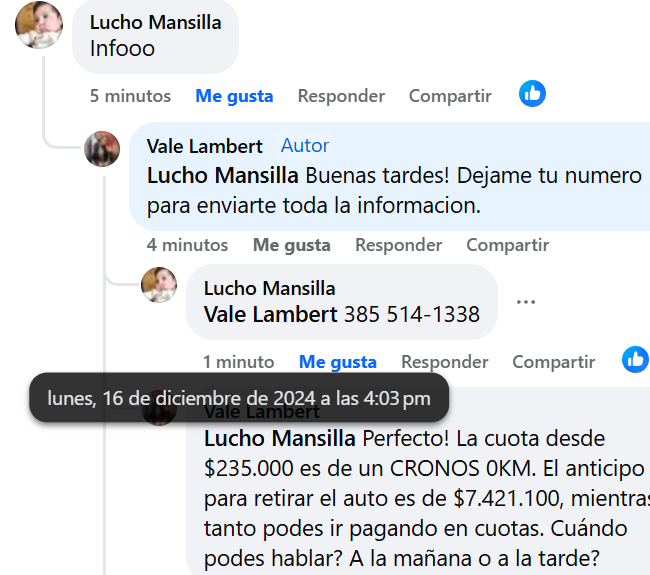Viewport: 650px width, 575px height.
Task: Share Lucho Mansilla's "Infooo" comment
Action: click(450, 96)
